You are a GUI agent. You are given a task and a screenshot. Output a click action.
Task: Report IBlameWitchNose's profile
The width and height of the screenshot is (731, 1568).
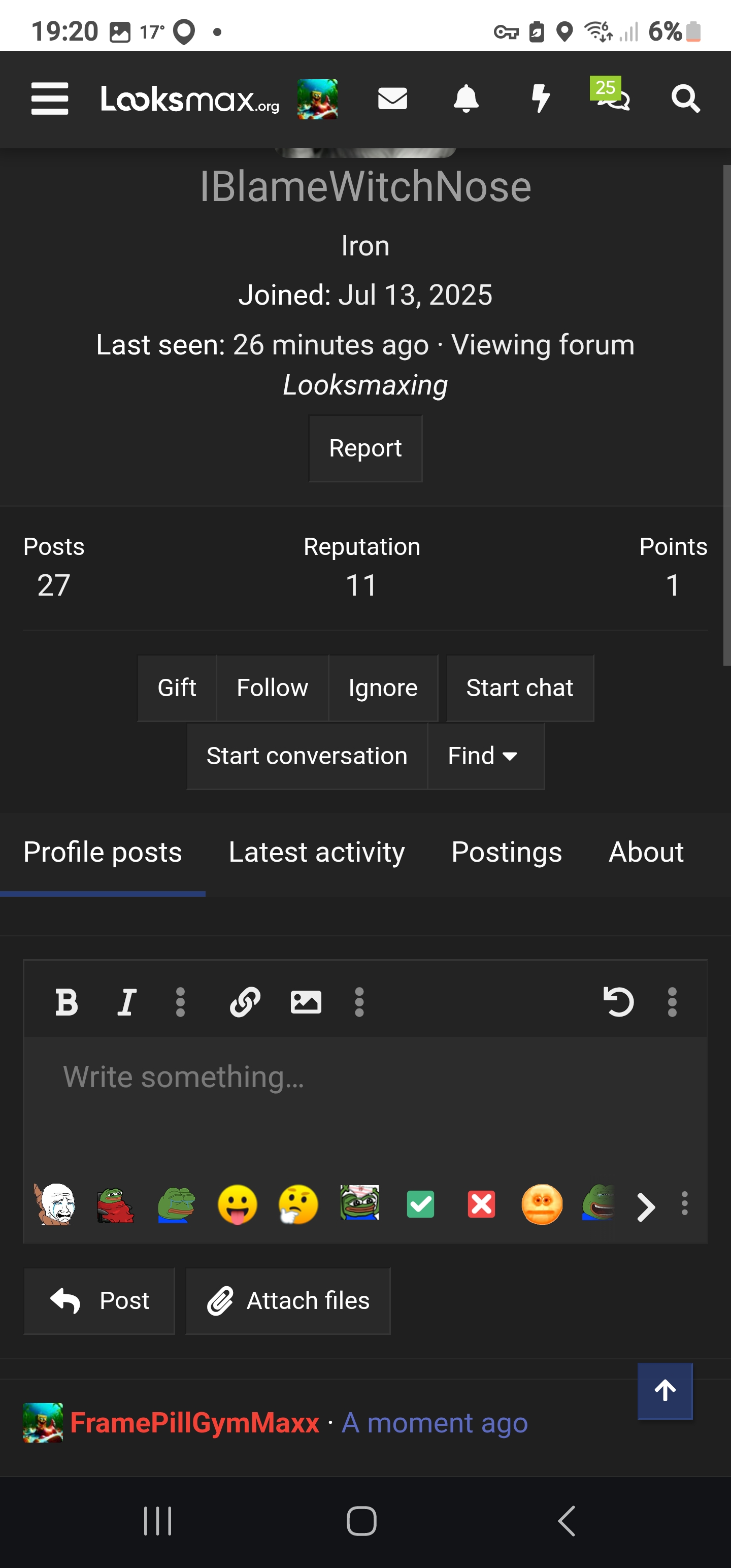click(x=365, y=448)
